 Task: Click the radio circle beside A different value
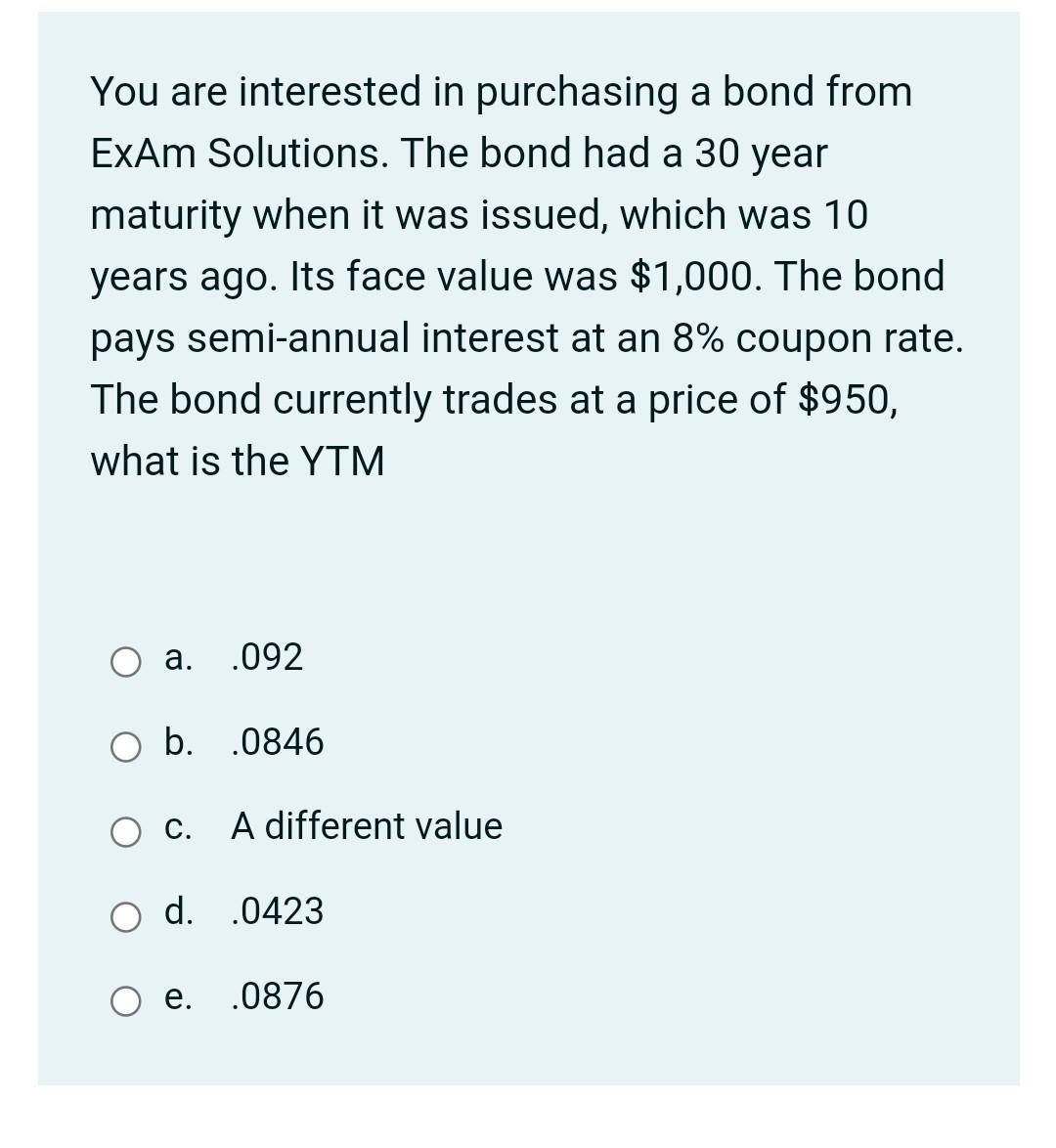[x=124, y=833]
